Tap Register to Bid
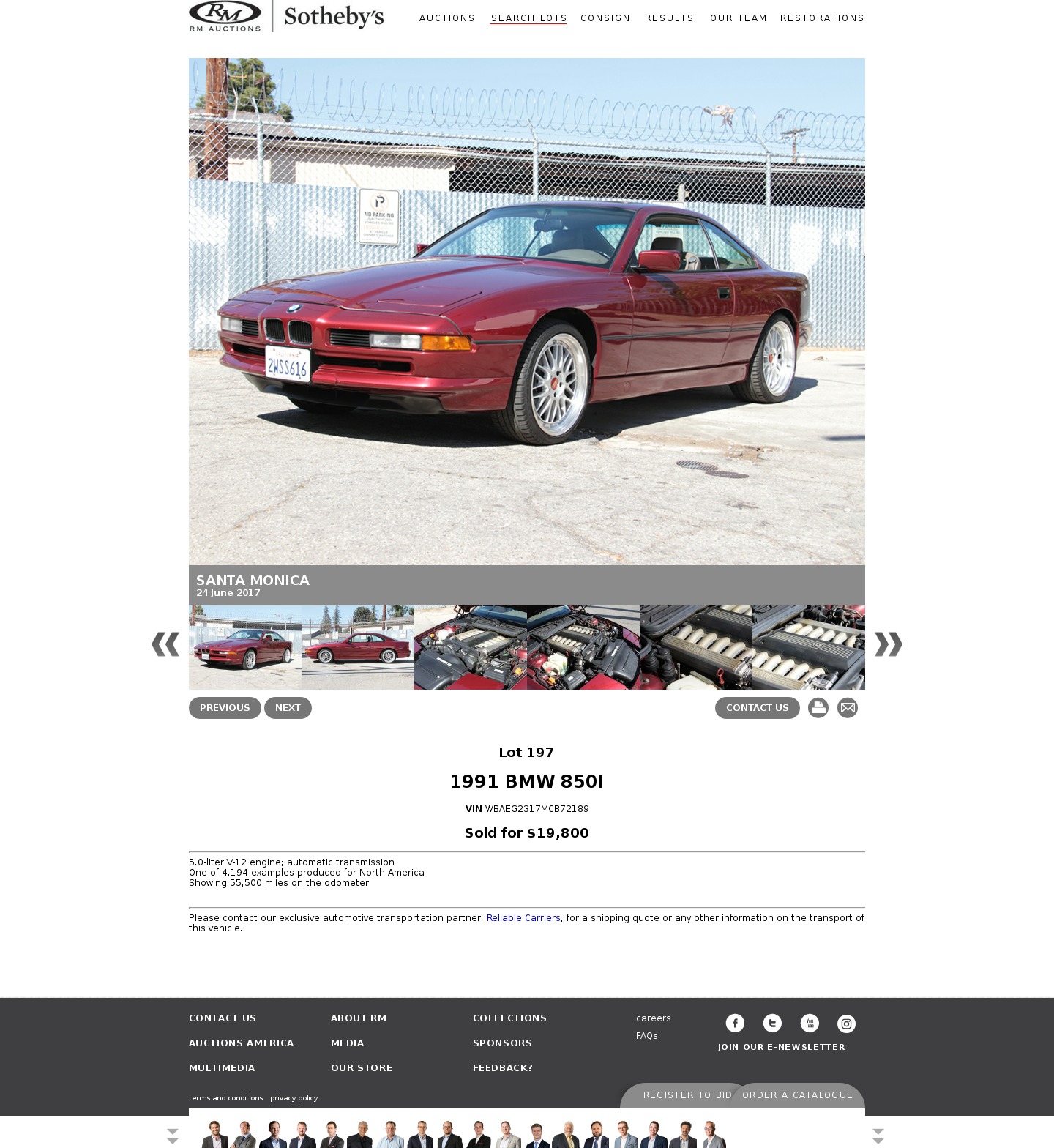This screenshot has height=1148, width=1054. (687, 1095)
